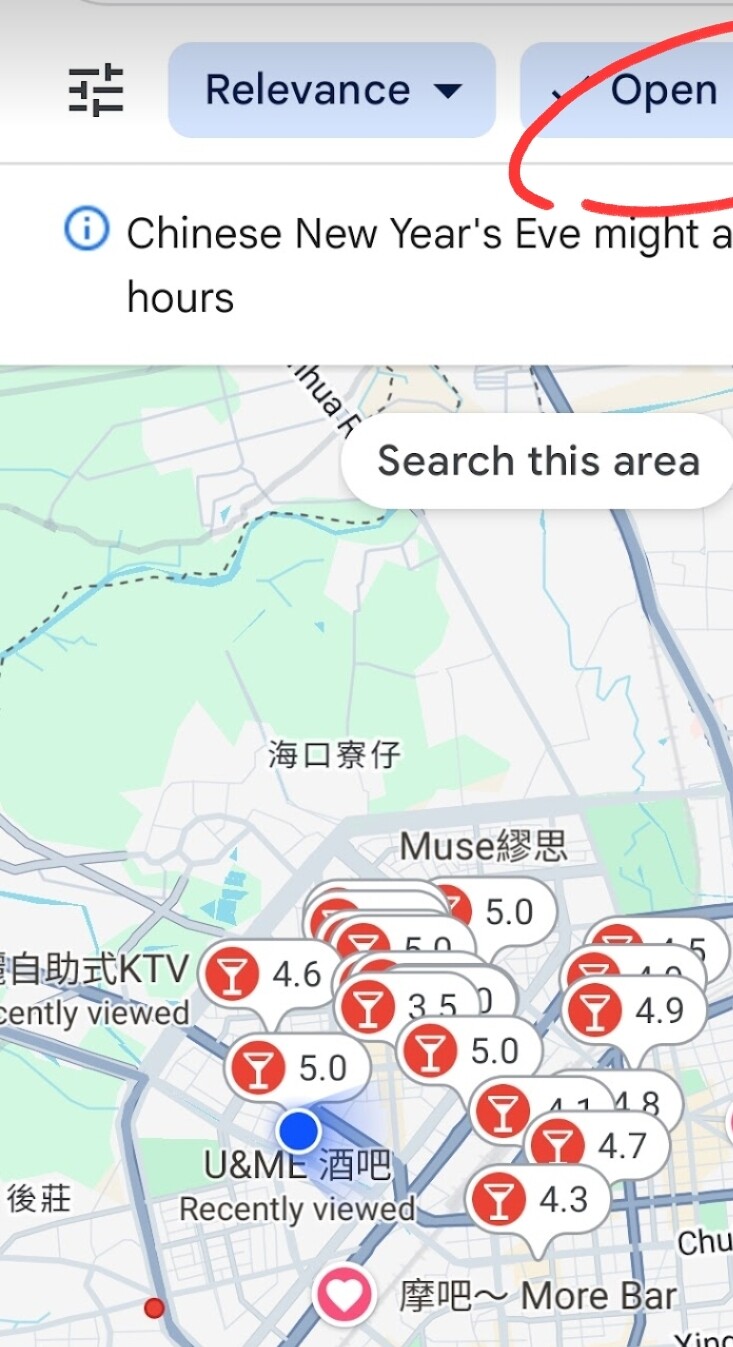Open the filters options icon
The image size is (733, 1347).
point(96,91)
